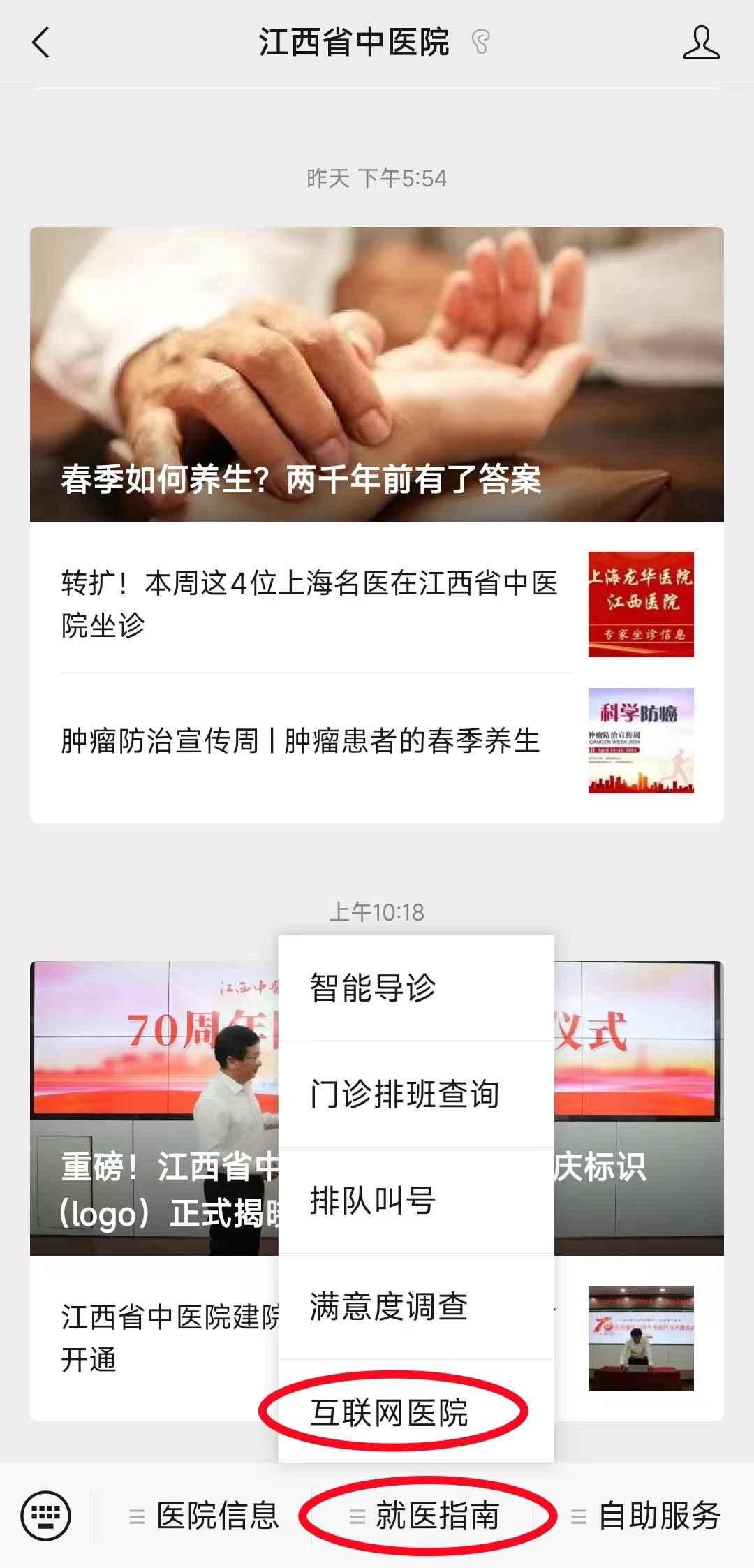754x1568 pixels.
Task: Open the account profile icon
Action: (700, 43)
